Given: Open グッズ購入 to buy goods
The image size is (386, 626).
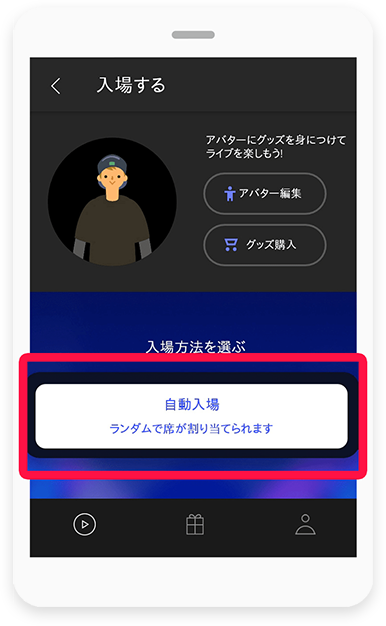Looking at the screenshot, I should (265, 245).
